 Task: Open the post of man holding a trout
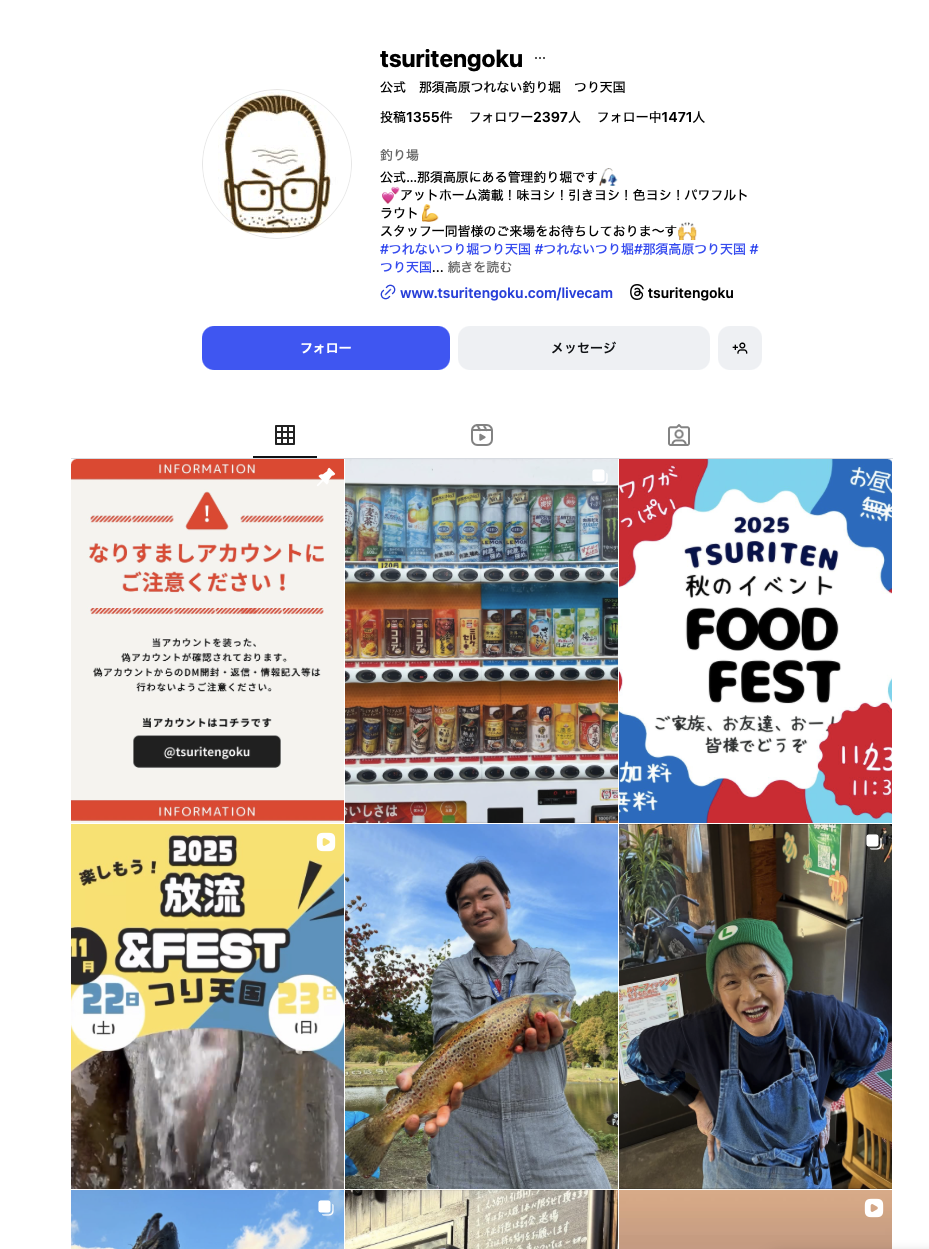481,1005
